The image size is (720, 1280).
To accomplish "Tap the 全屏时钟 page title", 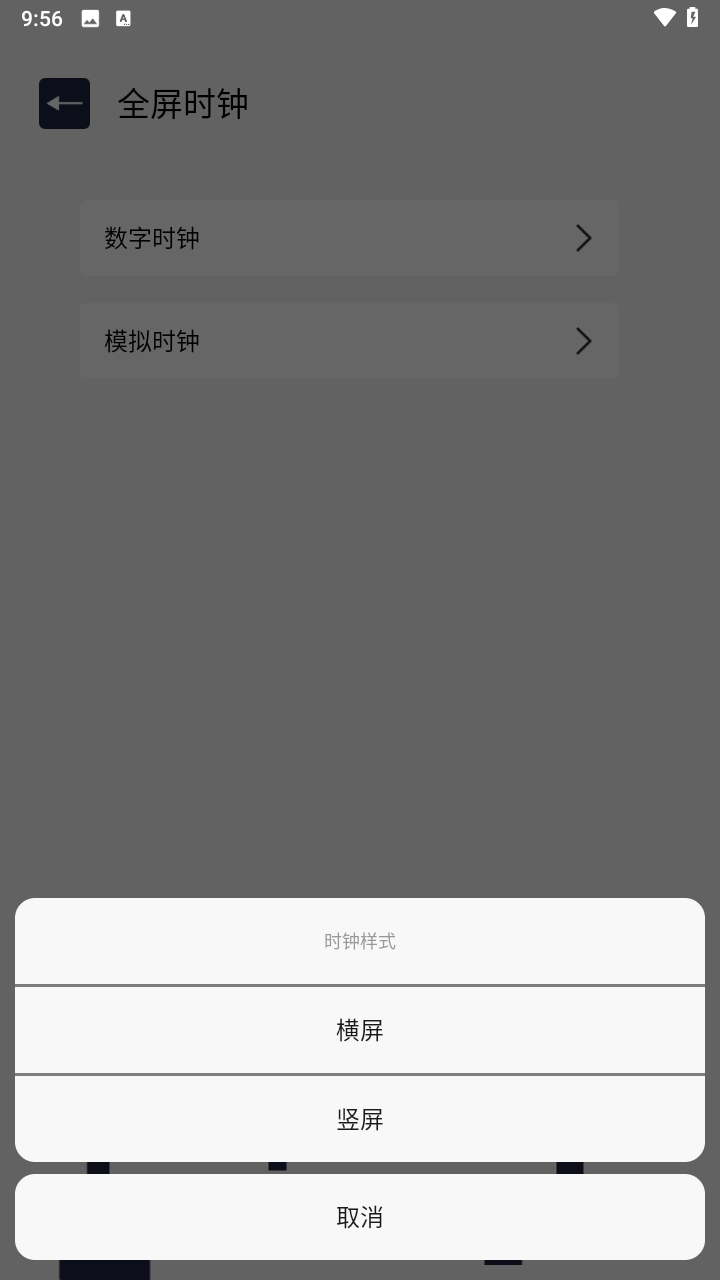I will (x=184, y=103).
